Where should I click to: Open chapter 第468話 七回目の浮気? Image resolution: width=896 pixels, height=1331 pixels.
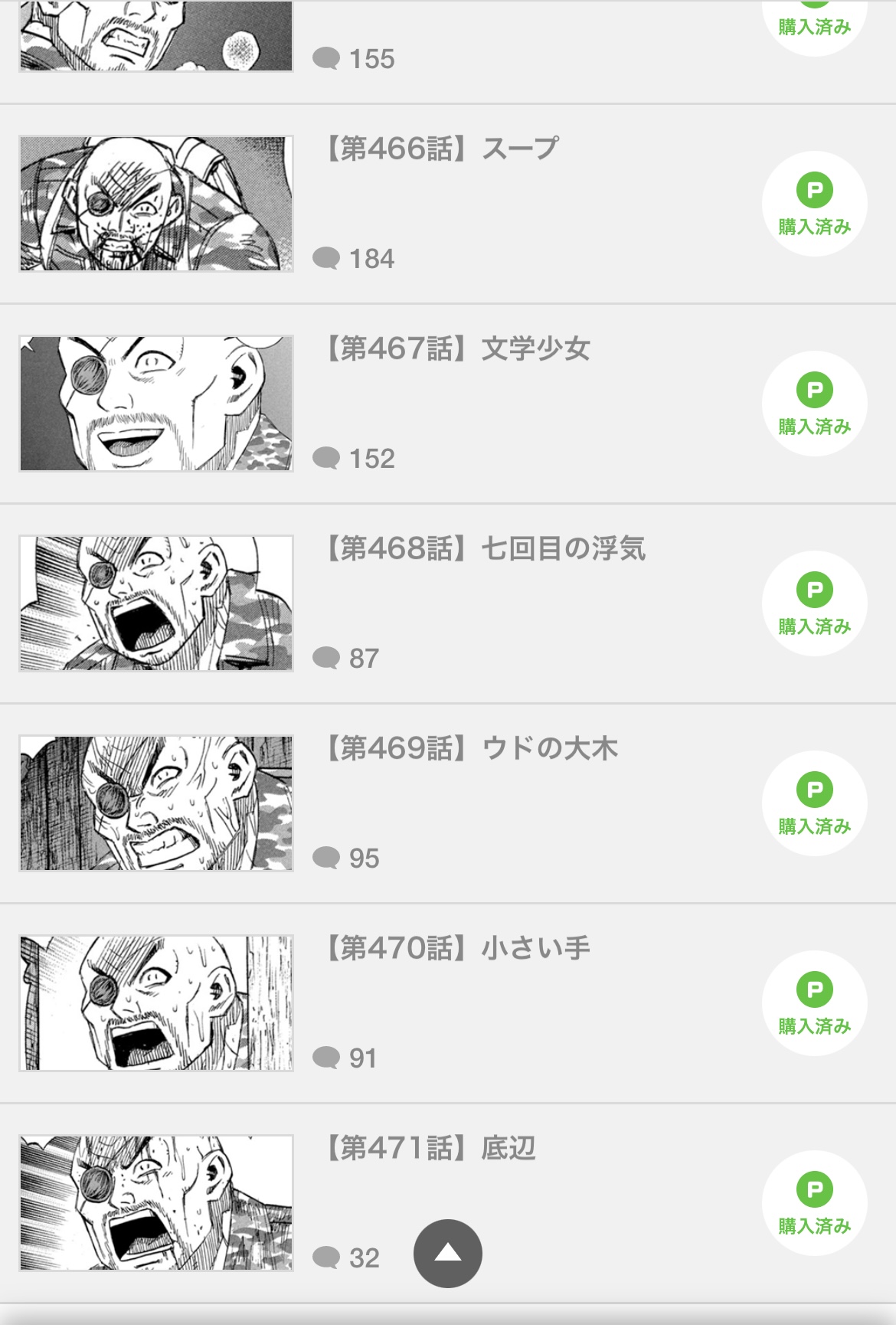pyautogui.click(x=486, y=548)
